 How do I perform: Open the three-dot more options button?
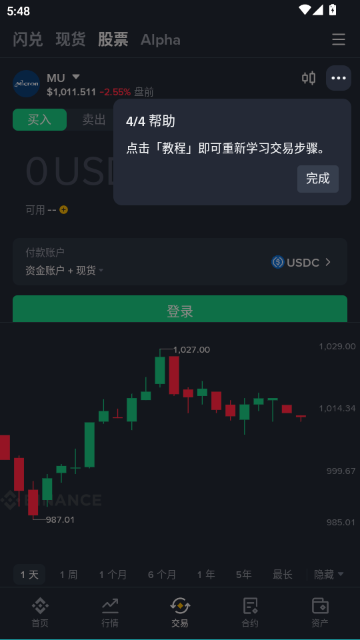(338, 78)
